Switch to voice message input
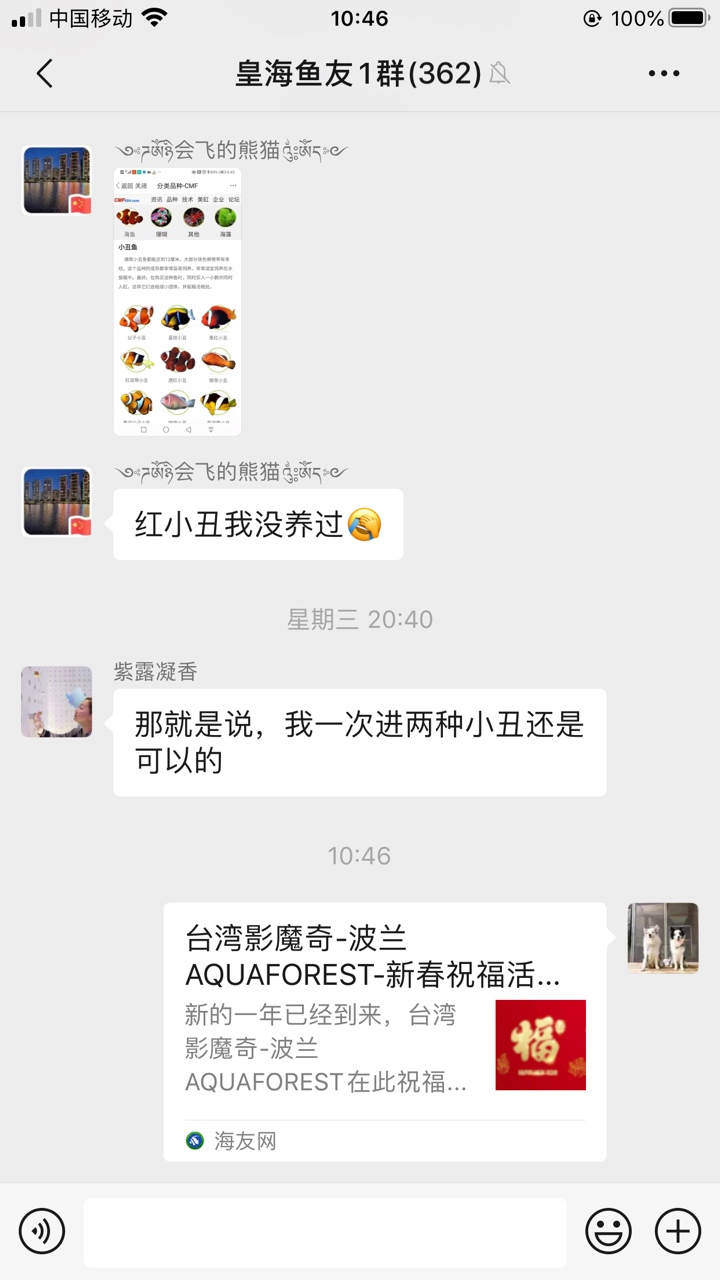Screen dimensions: 720x1280 (42, 1230)
